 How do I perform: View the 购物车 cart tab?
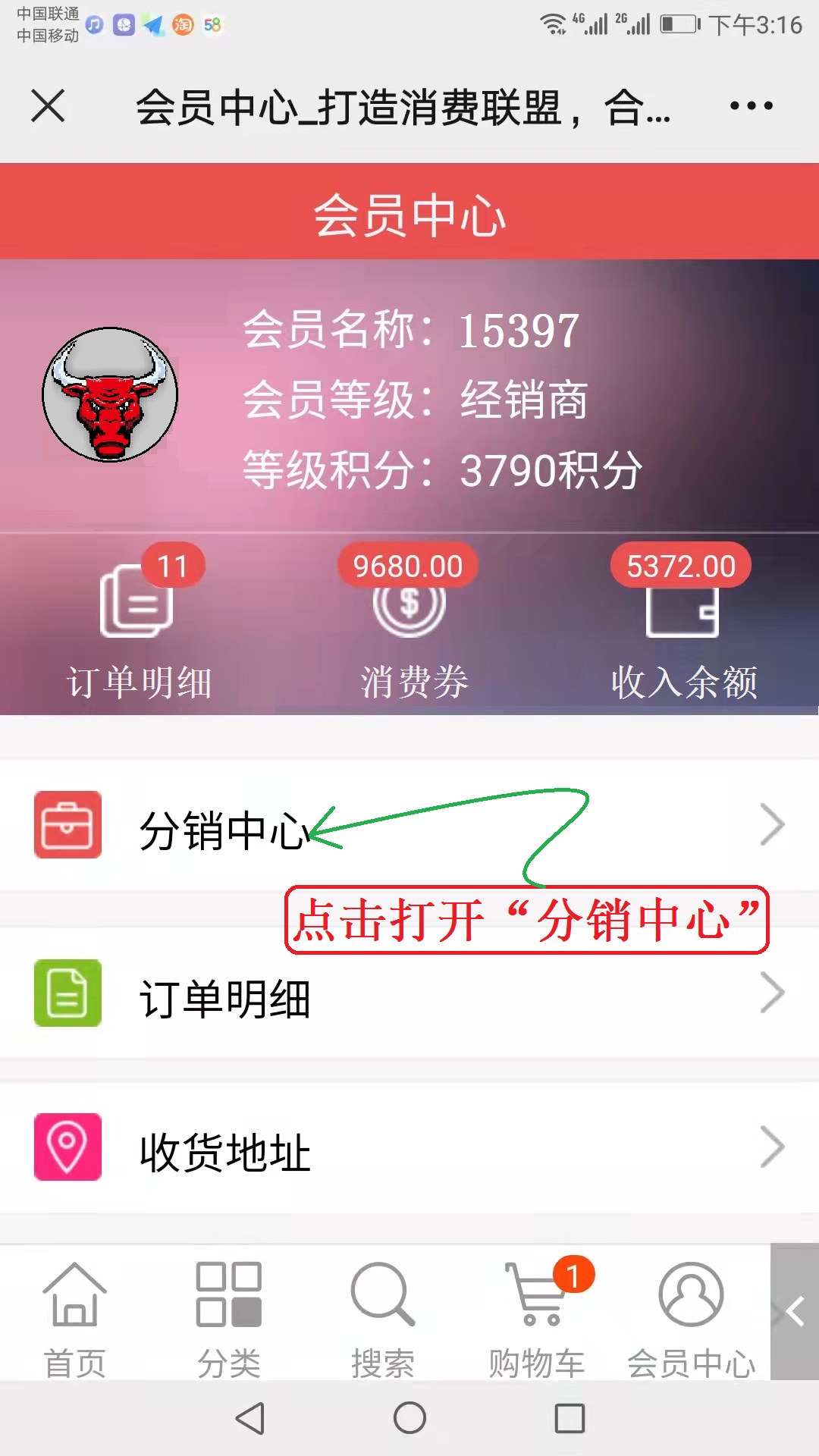[537, 1319]
